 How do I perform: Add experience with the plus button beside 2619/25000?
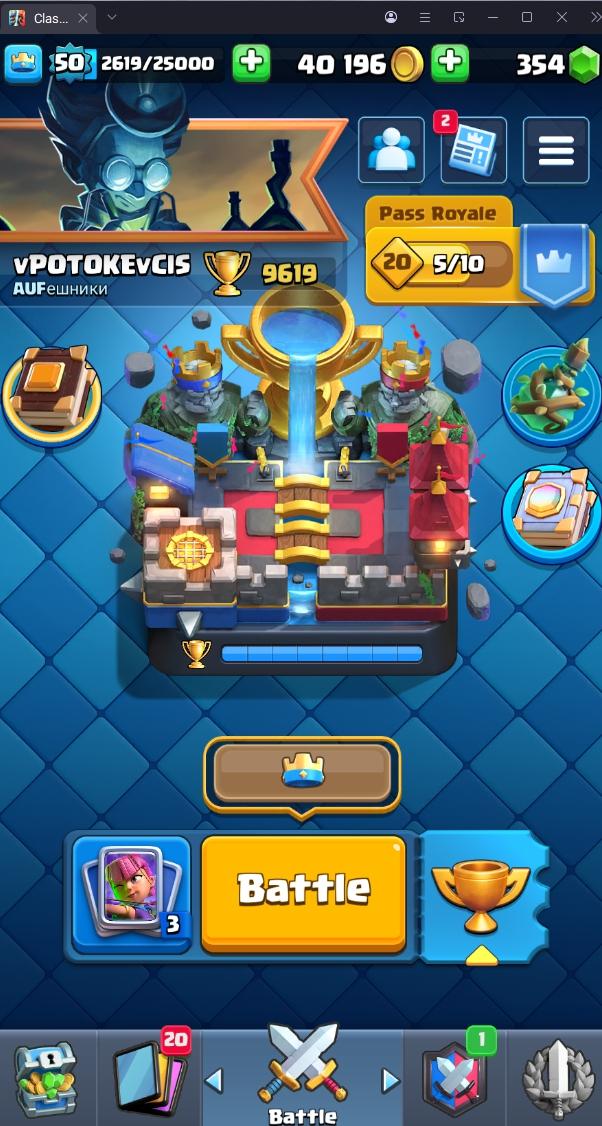tap(251, 64)
